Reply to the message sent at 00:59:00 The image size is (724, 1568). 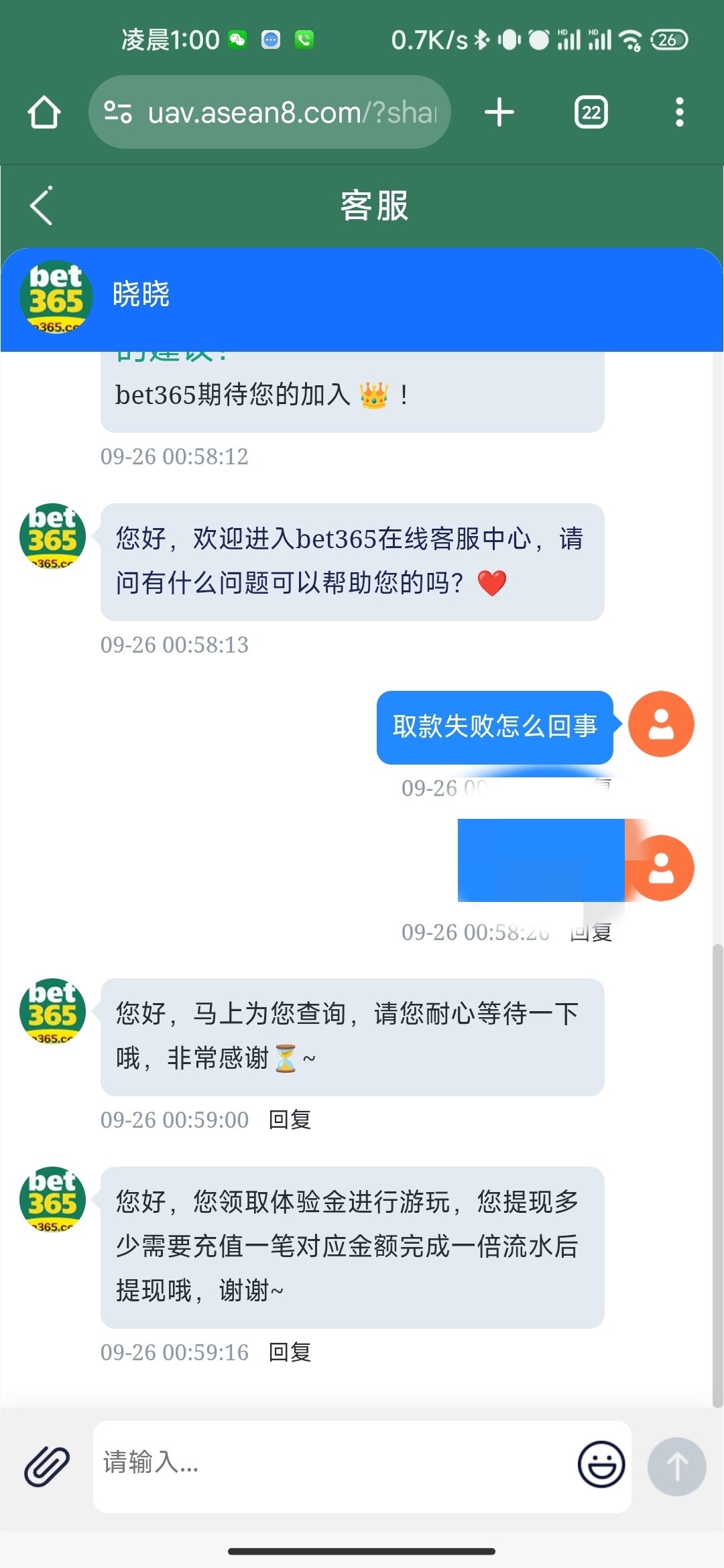coord(290,1120)
